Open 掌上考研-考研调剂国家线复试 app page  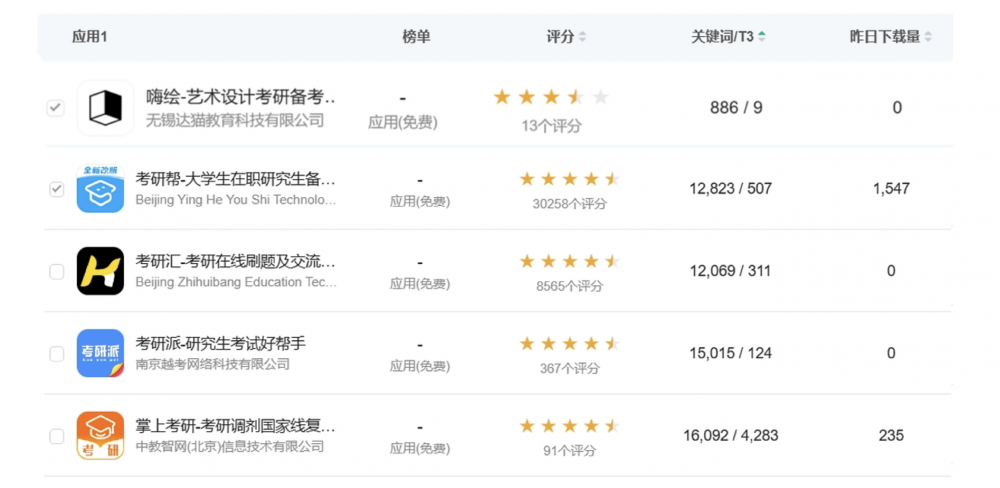click(235, 426)
